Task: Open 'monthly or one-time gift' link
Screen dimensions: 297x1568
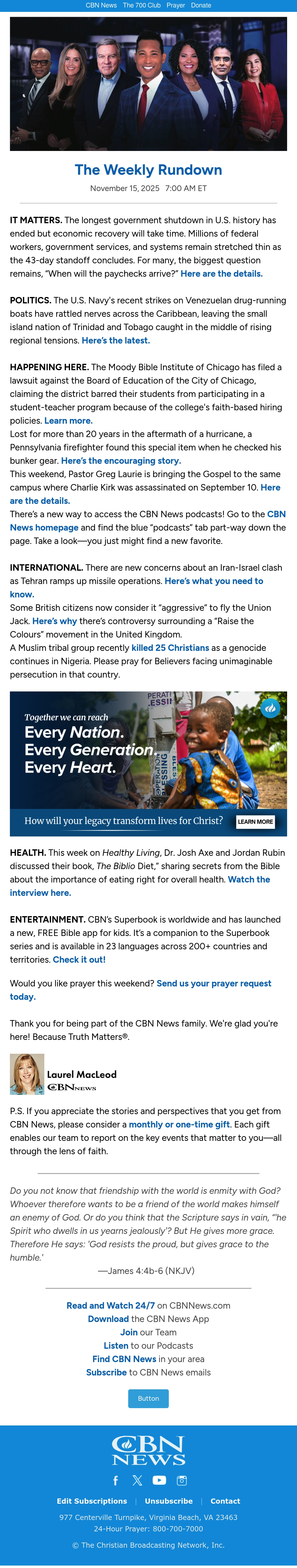Action: click(x=179, y=1125)
